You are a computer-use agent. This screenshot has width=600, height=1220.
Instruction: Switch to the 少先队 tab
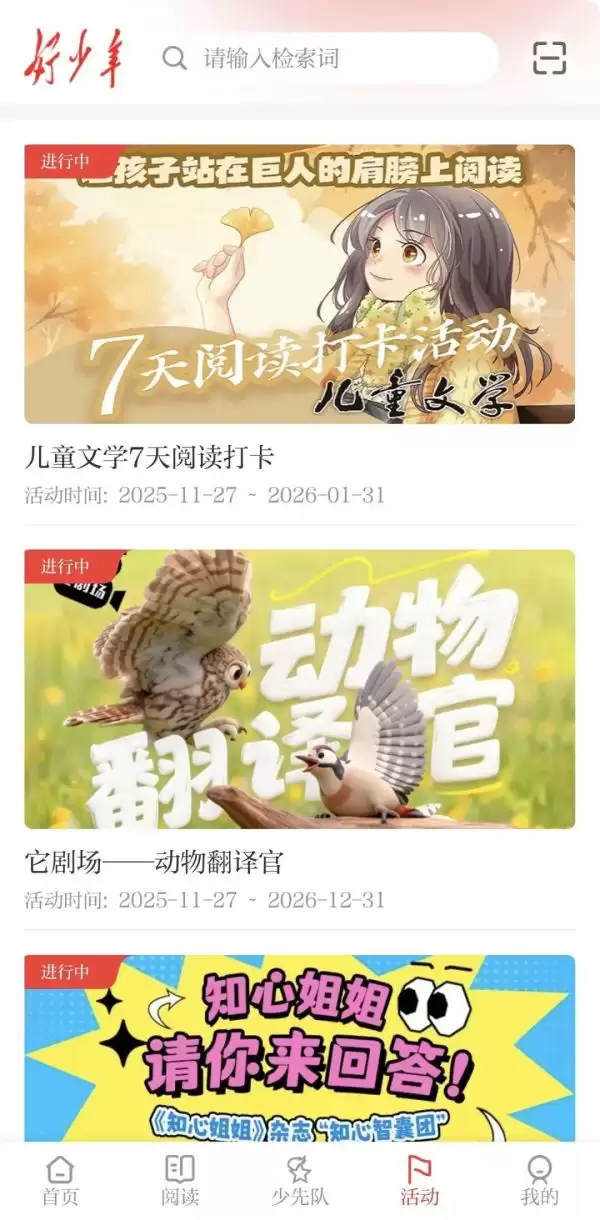[x=299, y=1181]
